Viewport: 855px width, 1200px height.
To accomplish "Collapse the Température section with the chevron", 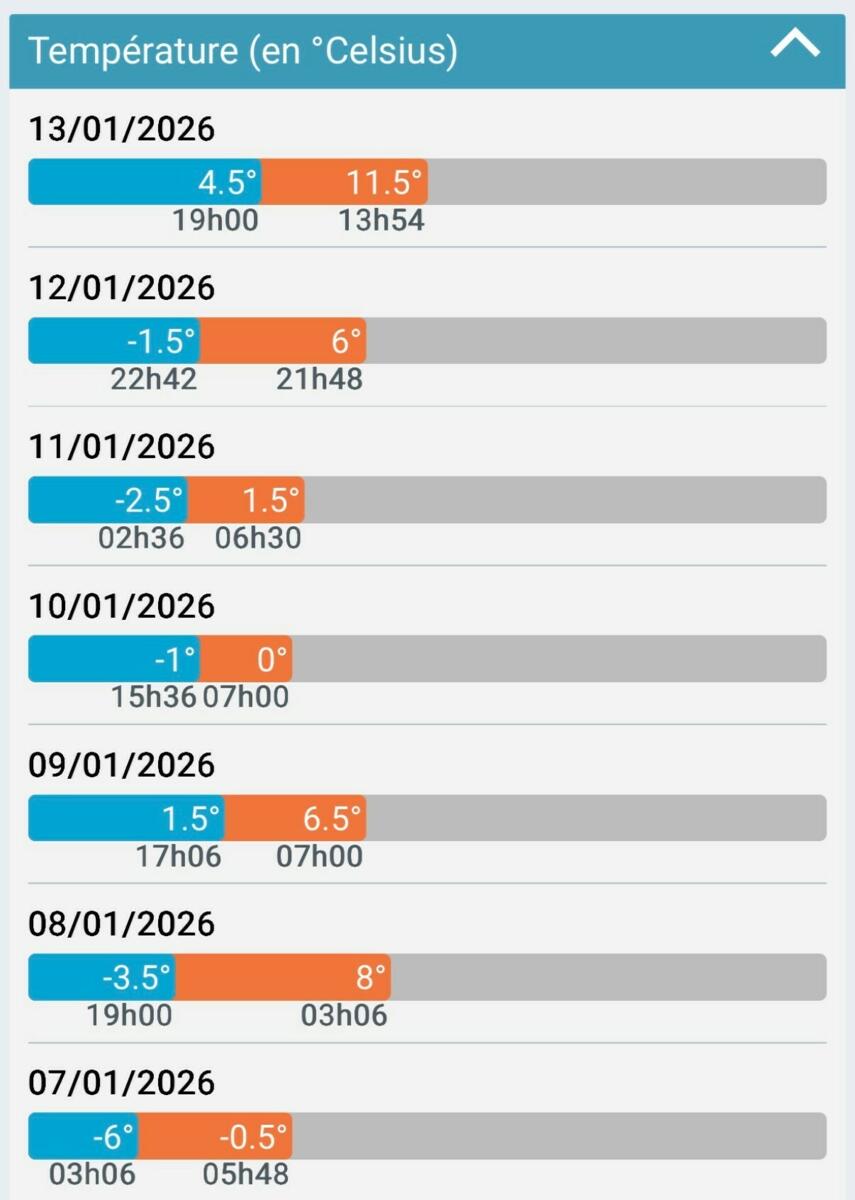I will pyautogui.click(x=795, y=45).
